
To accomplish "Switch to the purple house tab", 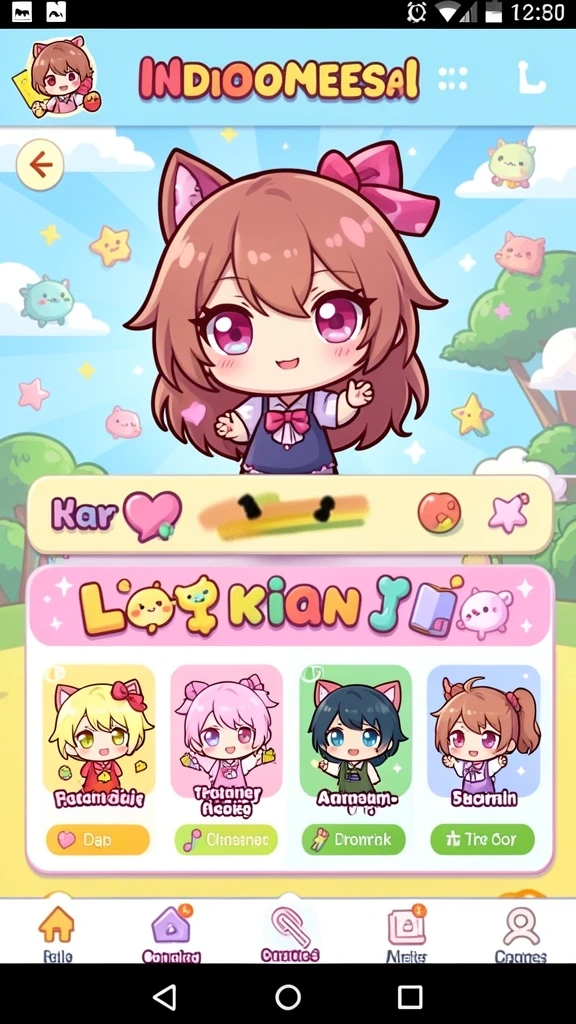I will pyautogui.click(x=171, y=934).
